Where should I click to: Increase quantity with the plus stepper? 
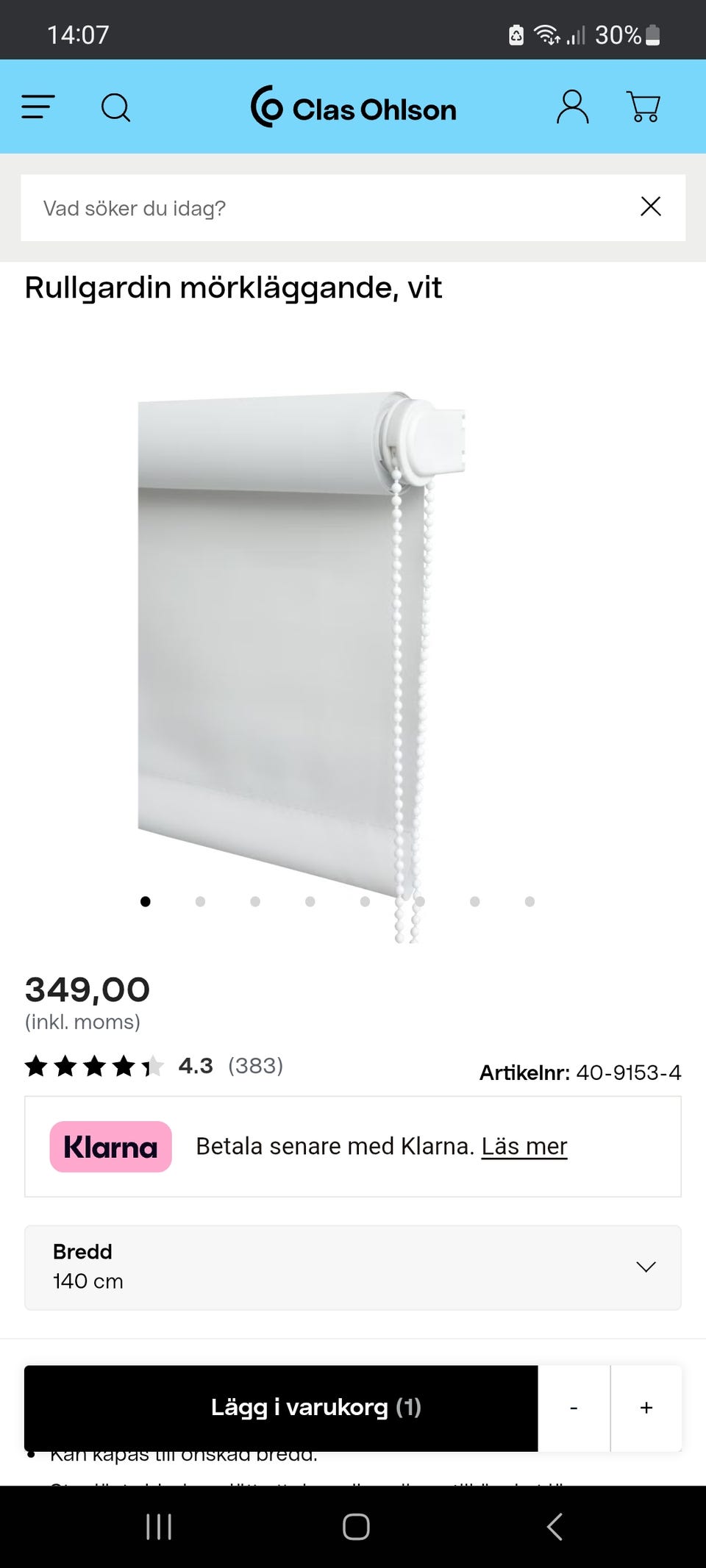(x=646, y=1407)
